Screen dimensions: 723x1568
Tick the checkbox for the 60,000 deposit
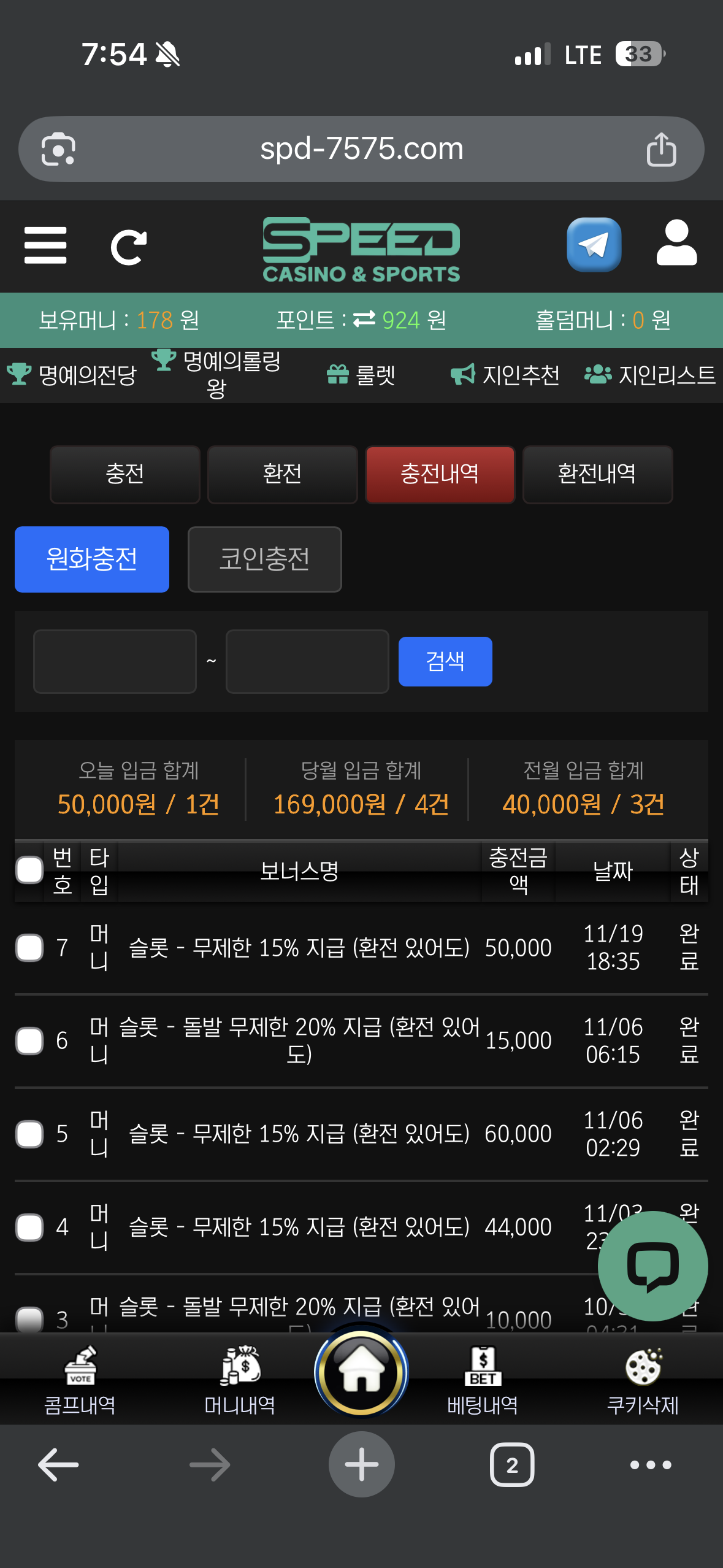29,1134
